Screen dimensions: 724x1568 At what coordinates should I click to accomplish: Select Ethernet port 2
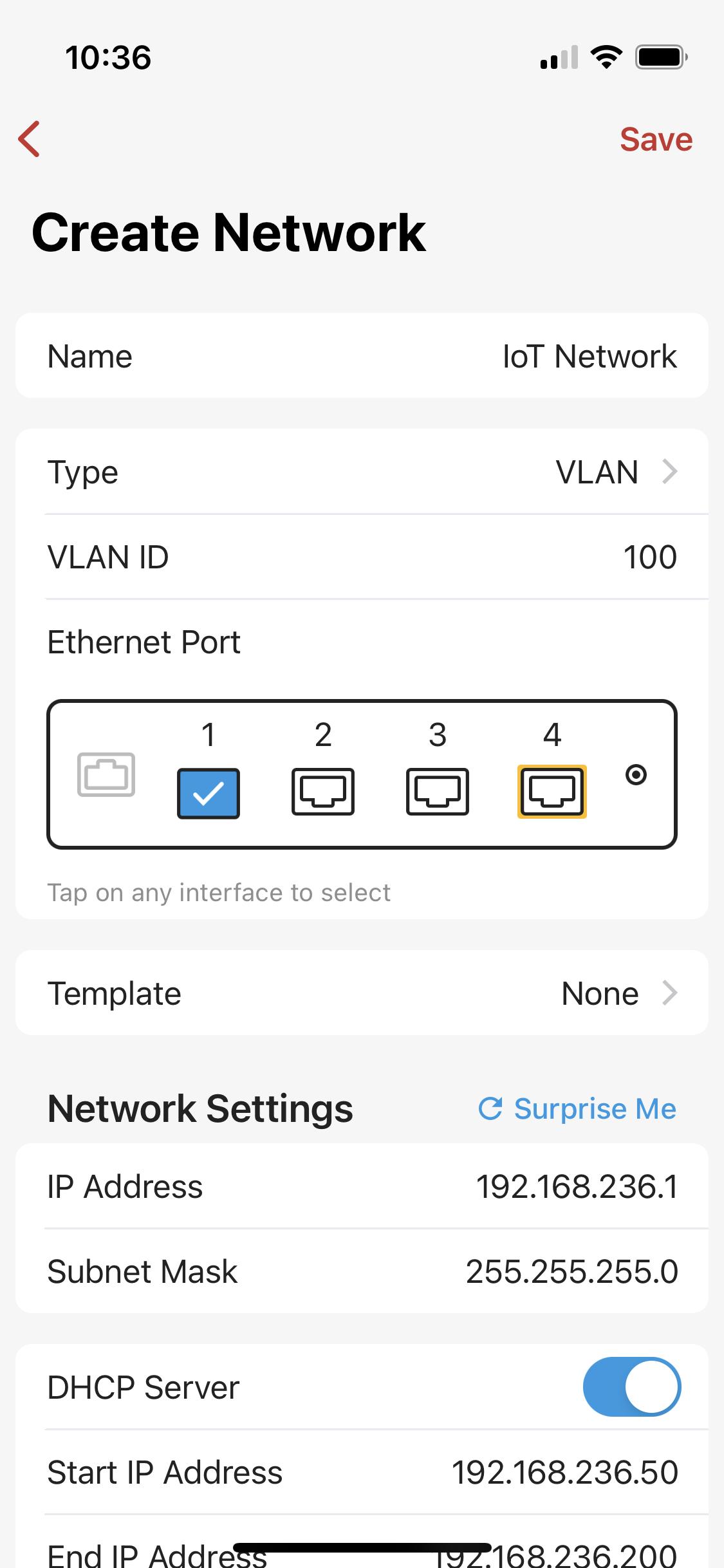tap(323, 791)
